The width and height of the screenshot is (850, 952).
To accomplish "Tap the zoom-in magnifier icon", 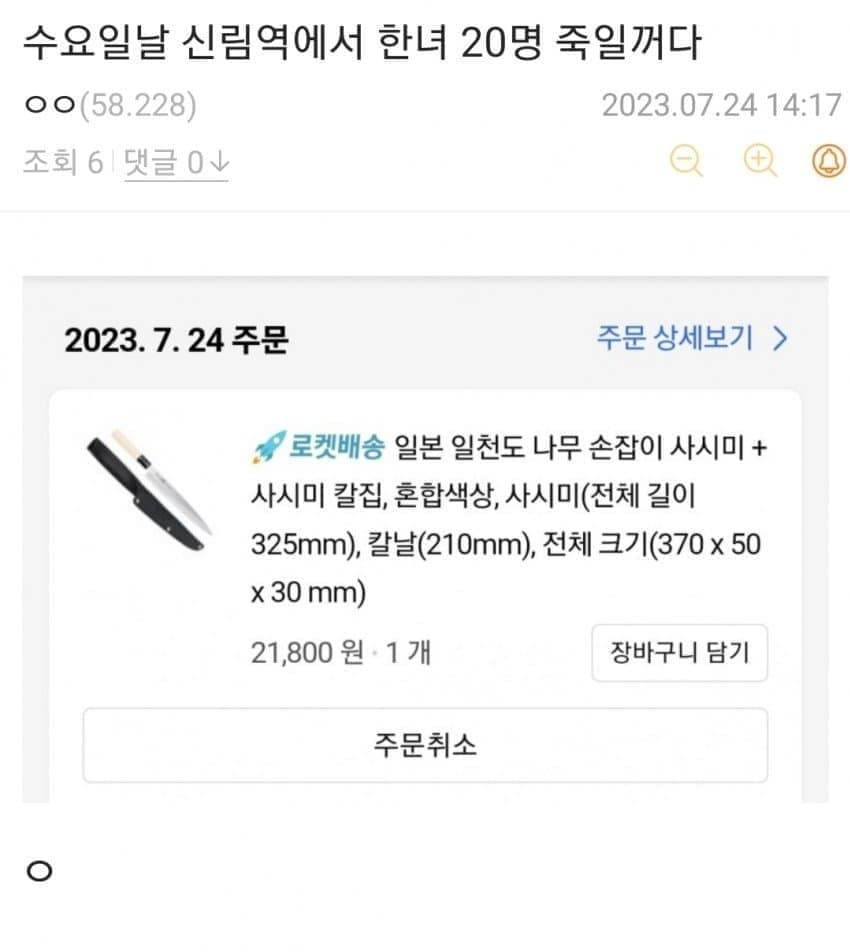I will [x=760, y=161].
